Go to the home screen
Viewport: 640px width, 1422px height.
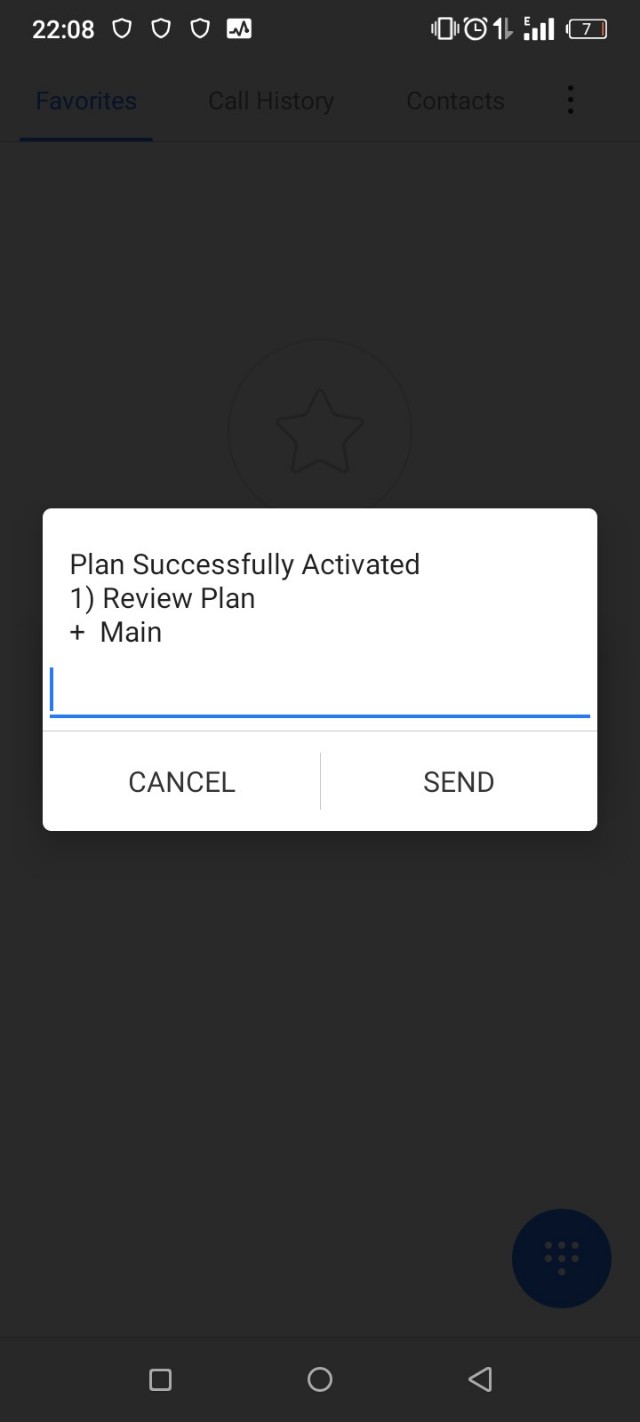pyautogui.click(x=320, y=1380)
